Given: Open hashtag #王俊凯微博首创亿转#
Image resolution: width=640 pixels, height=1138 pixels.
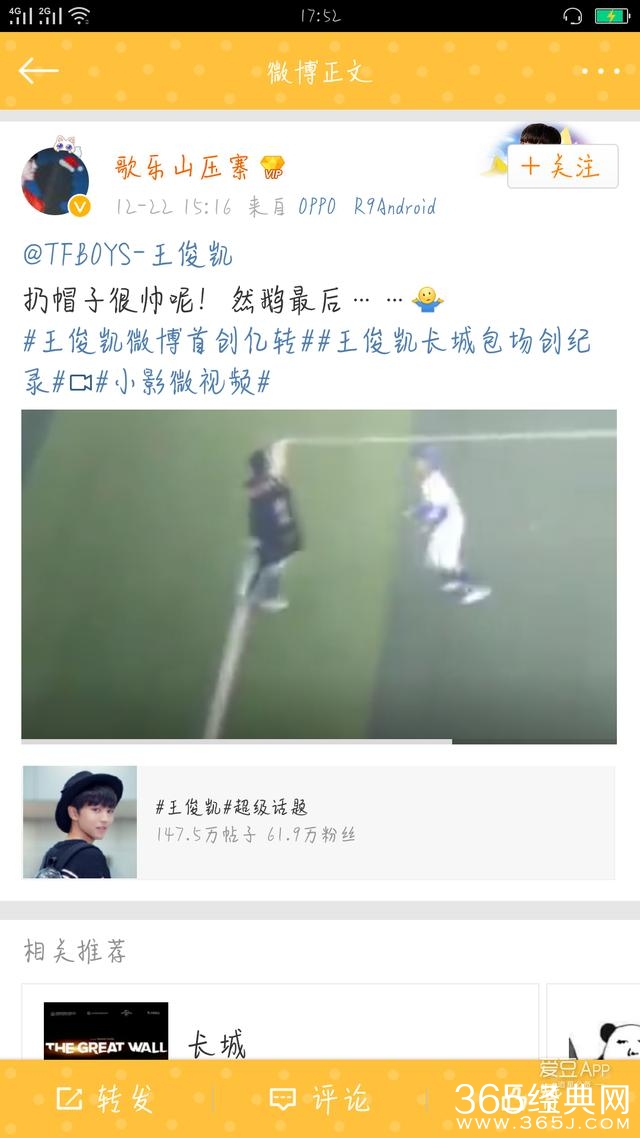Looking at the screenshot, I should [160, 341].
